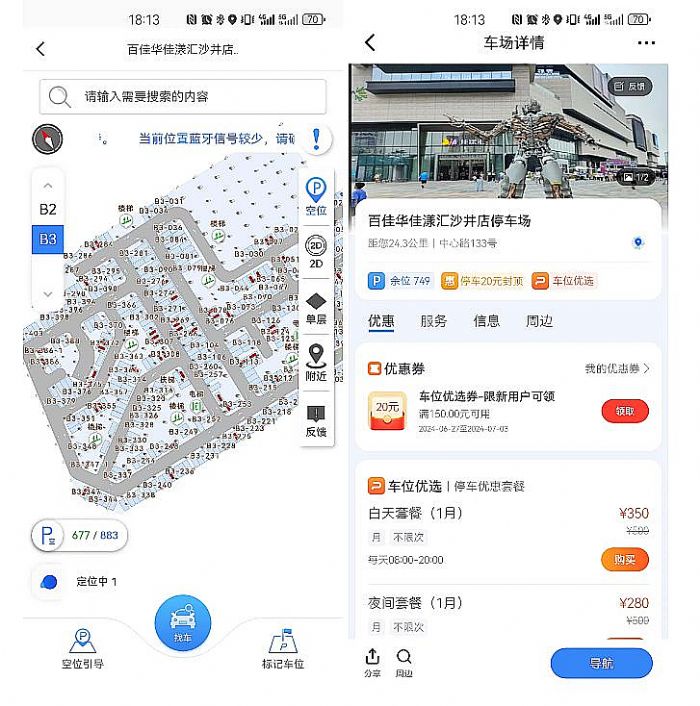
Task: Switch to the 信息 tab
Action: point(486,321)
